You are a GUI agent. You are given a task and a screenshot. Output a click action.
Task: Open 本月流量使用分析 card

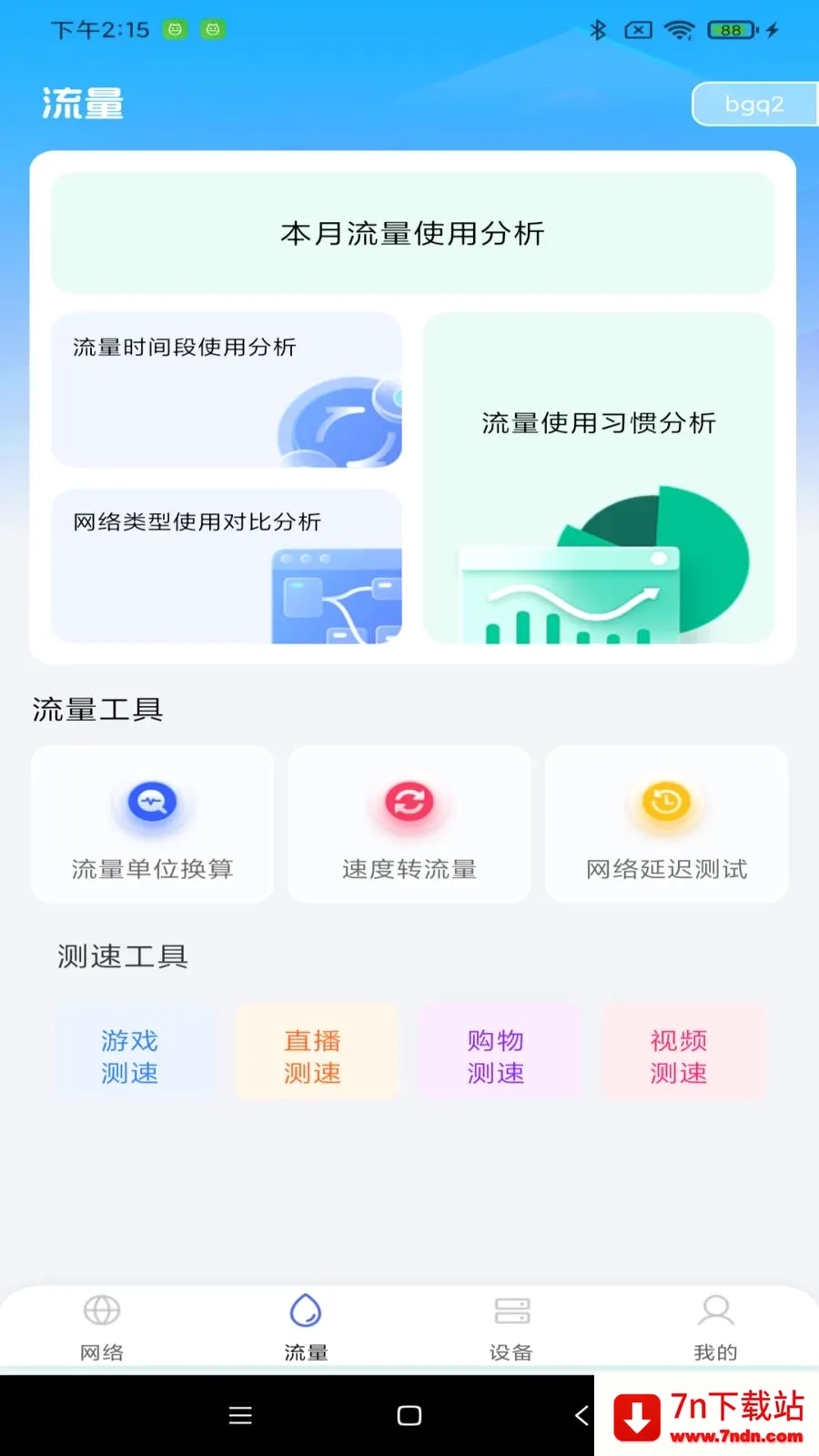pos(412,233)
